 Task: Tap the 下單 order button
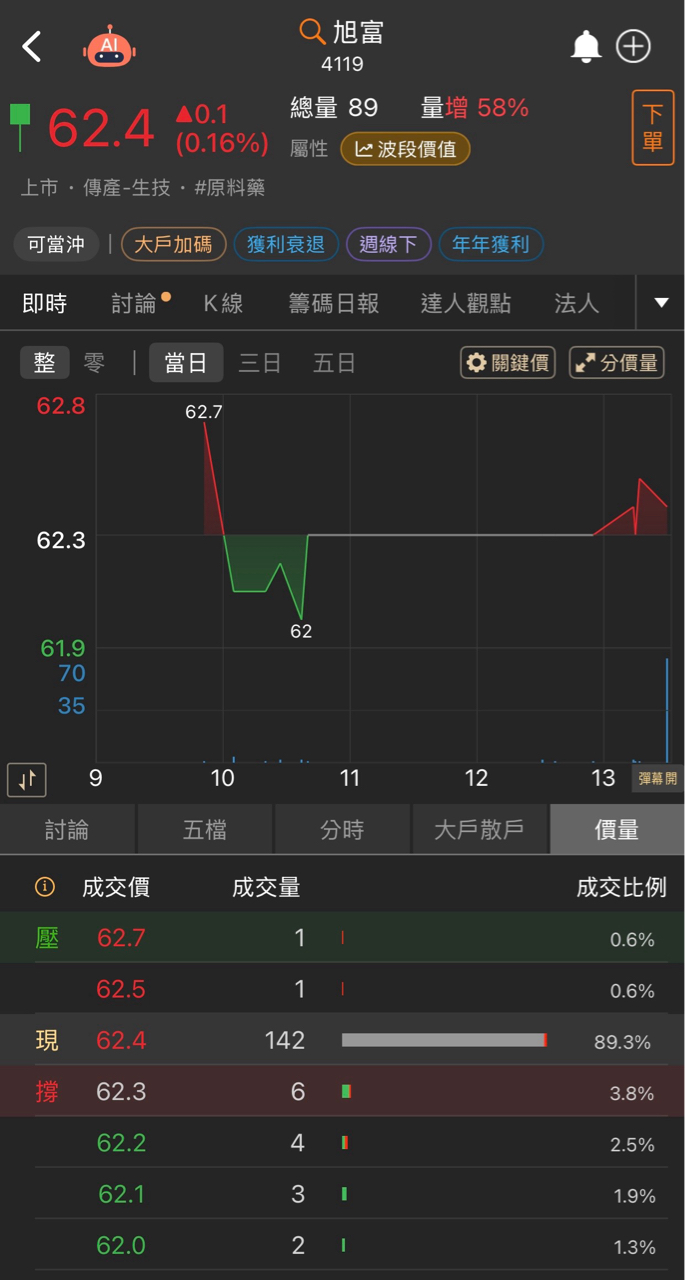652,128
